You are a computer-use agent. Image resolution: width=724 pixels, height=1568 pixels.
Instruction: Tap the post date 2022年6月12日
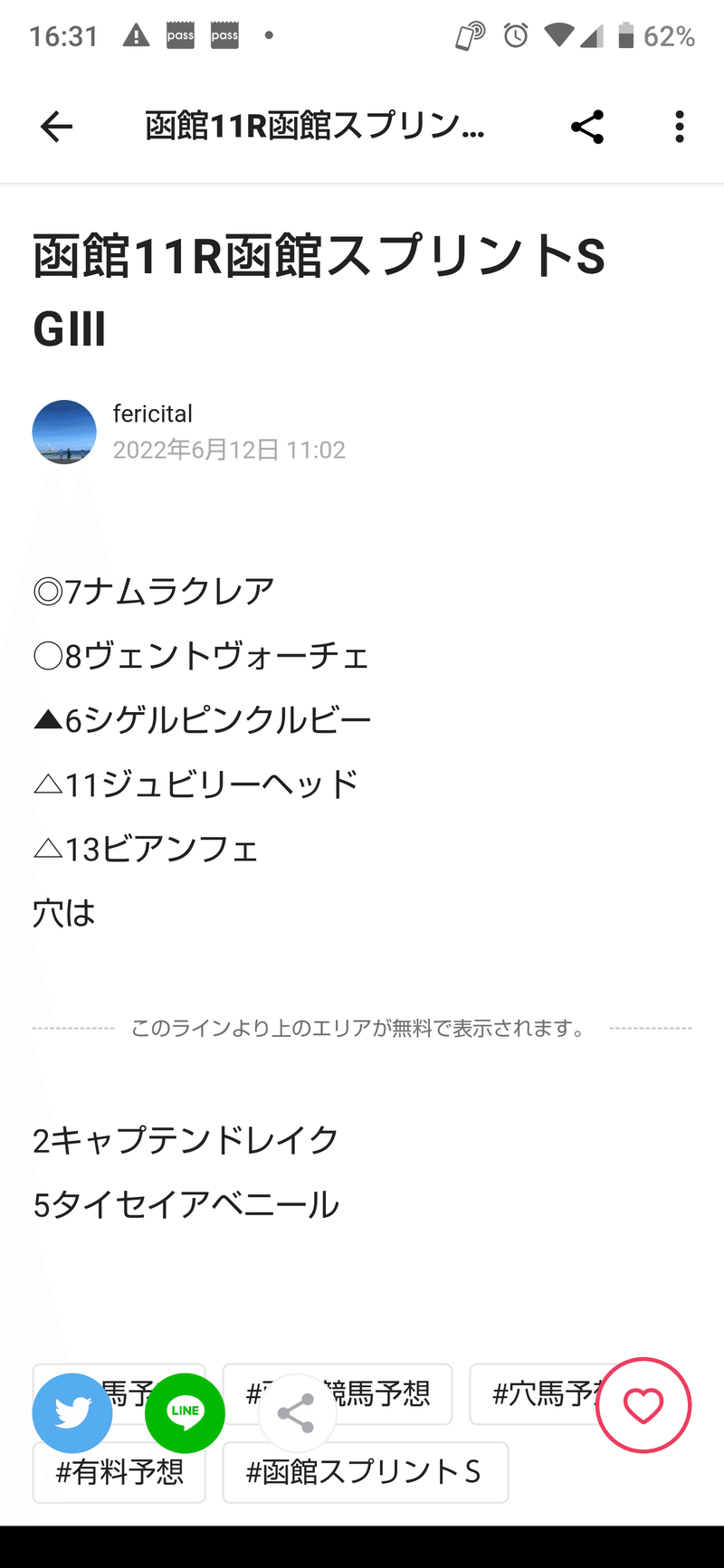tap(229, 451)
